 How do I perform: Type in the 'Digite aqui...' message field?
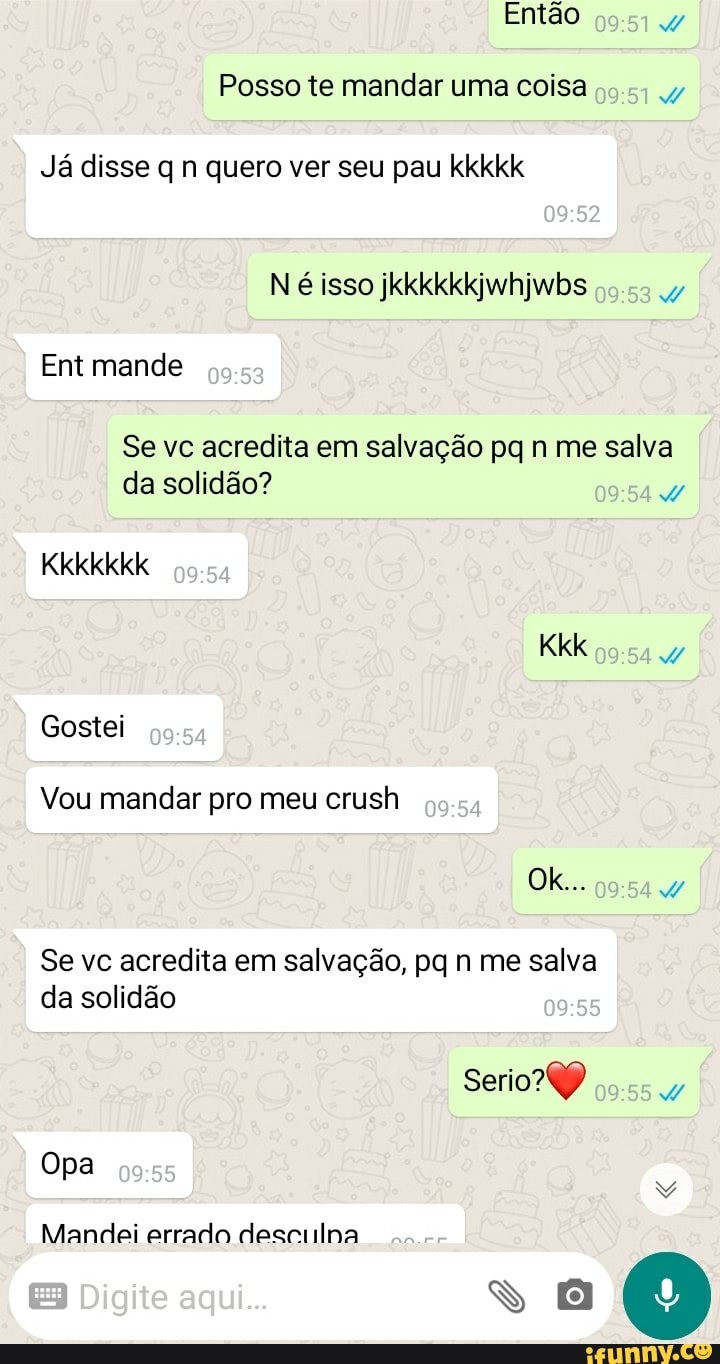[x=272, y=1296]
